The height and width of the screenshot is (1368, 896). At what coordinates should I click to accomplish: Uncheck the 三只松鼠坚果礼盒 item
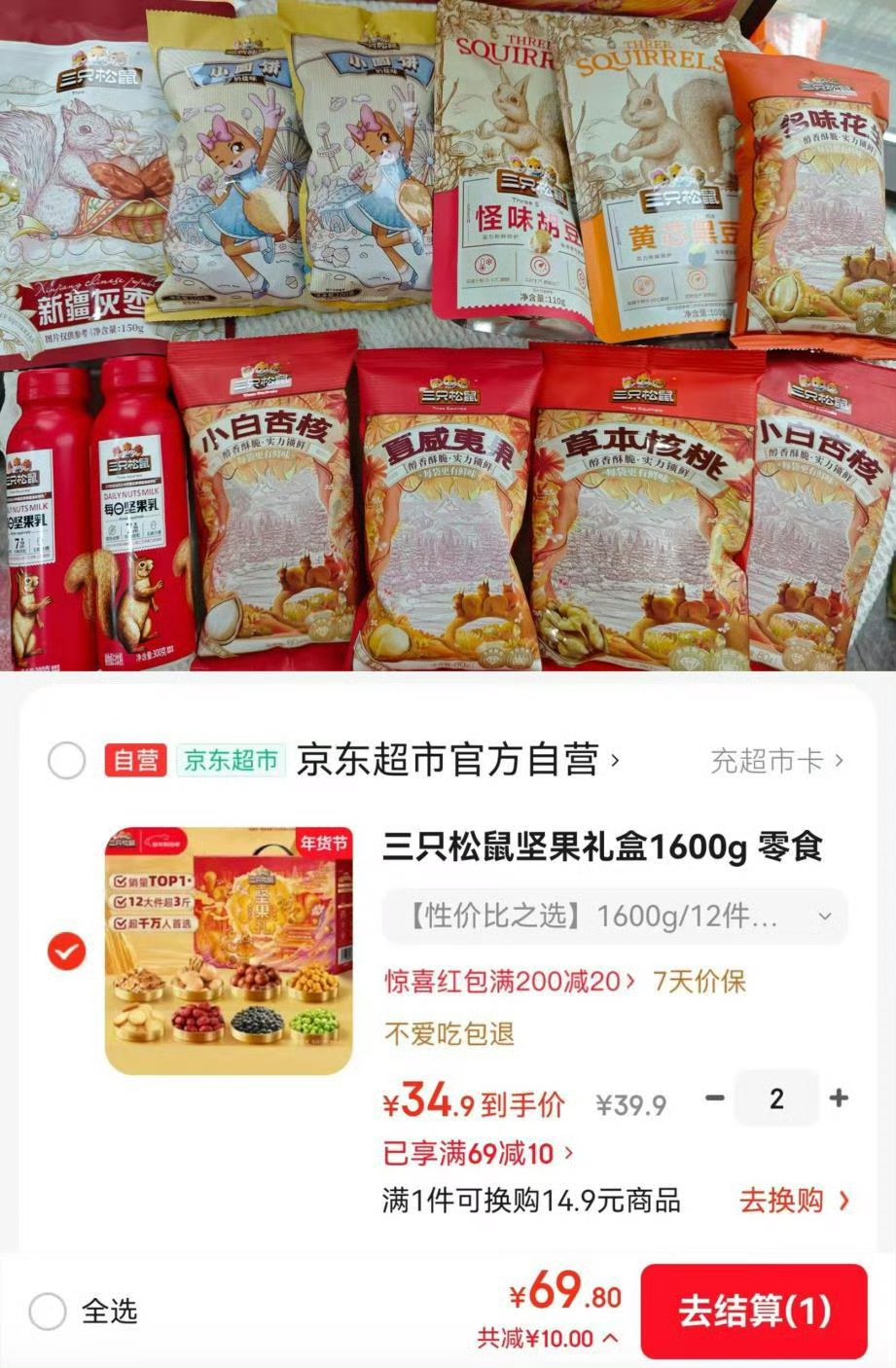66,951
